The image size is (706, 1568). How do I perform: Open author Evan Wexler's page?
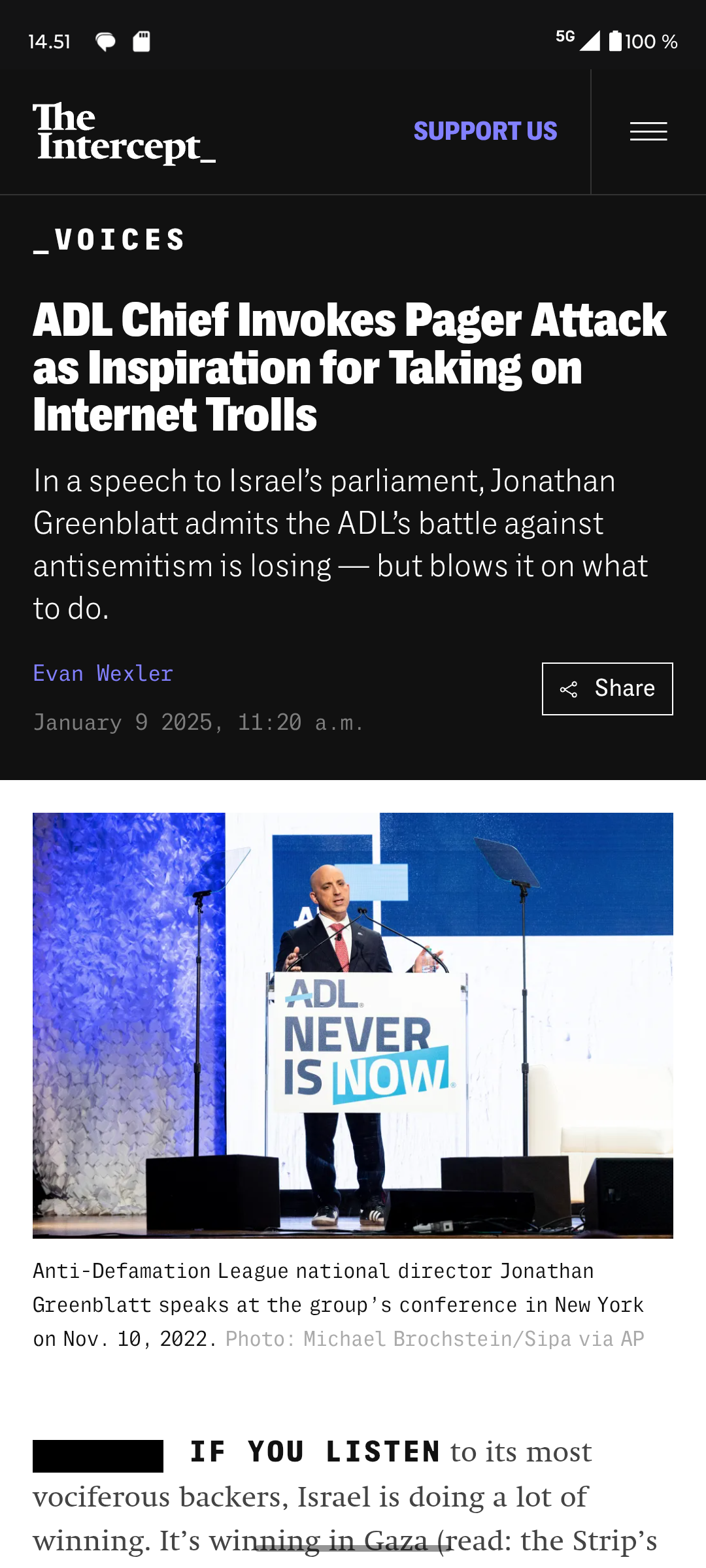(x=103, y=673)
